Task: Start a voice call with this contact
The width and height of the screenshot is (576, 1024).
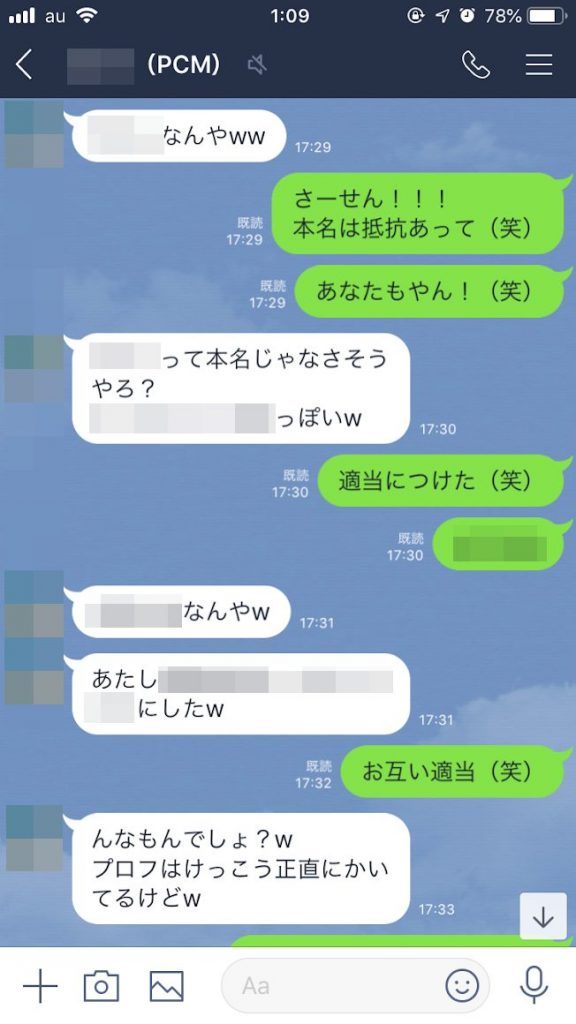Action: tap(475, 65)
